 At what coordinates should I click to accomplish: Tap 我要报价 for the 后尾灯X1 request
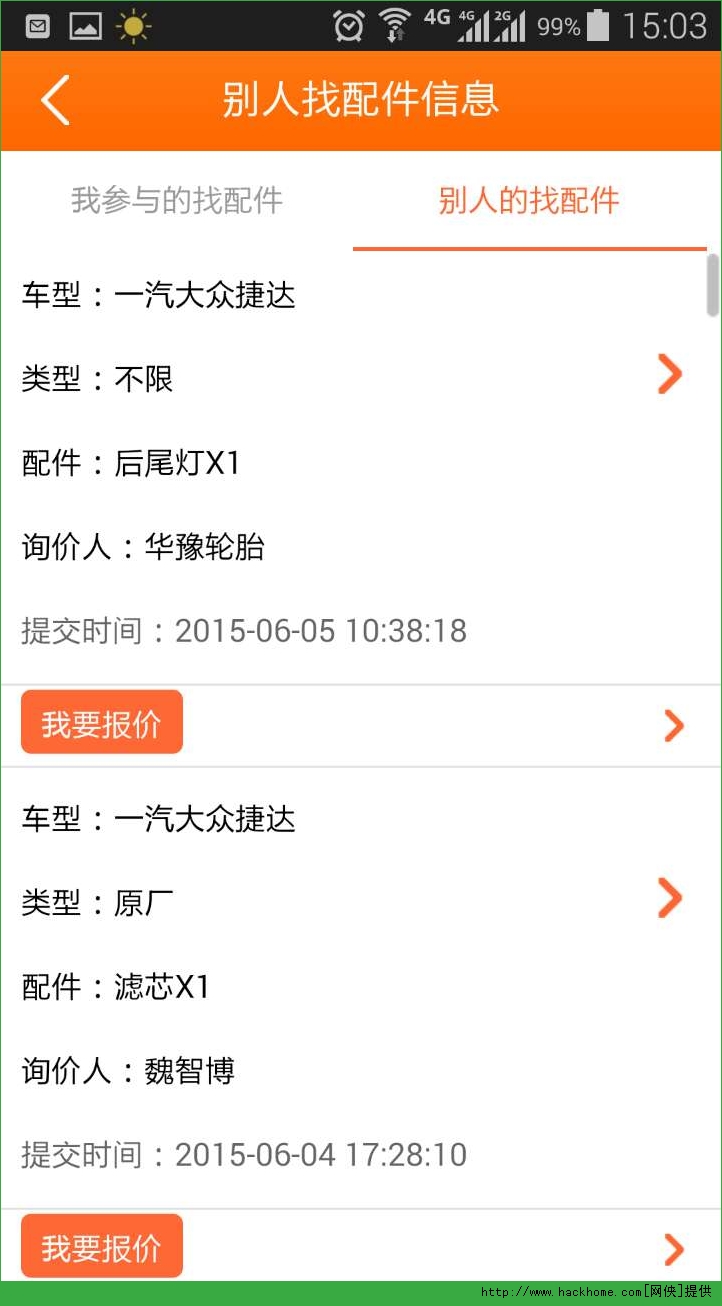[102, 723]
